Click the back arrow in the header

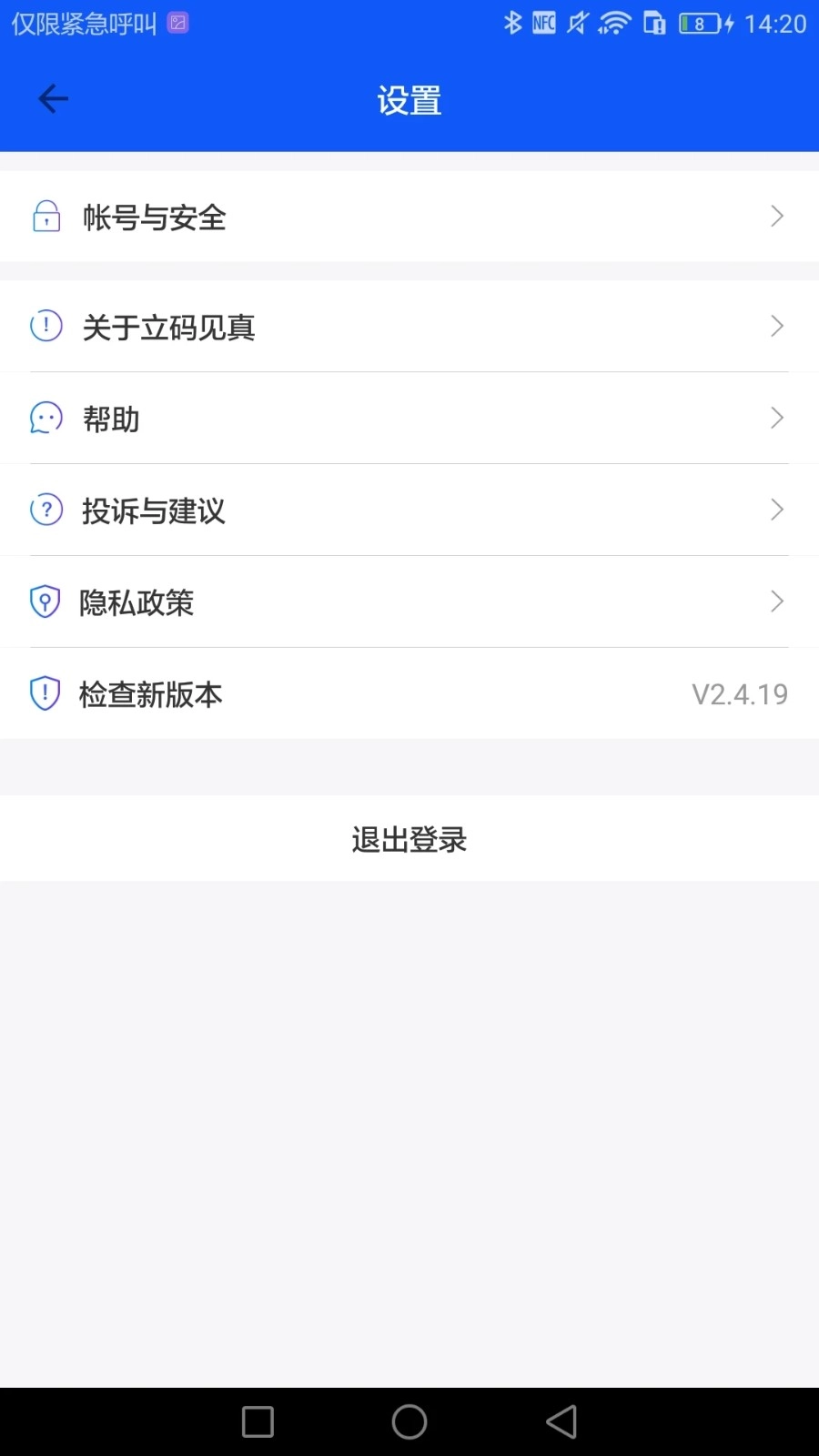52,98
